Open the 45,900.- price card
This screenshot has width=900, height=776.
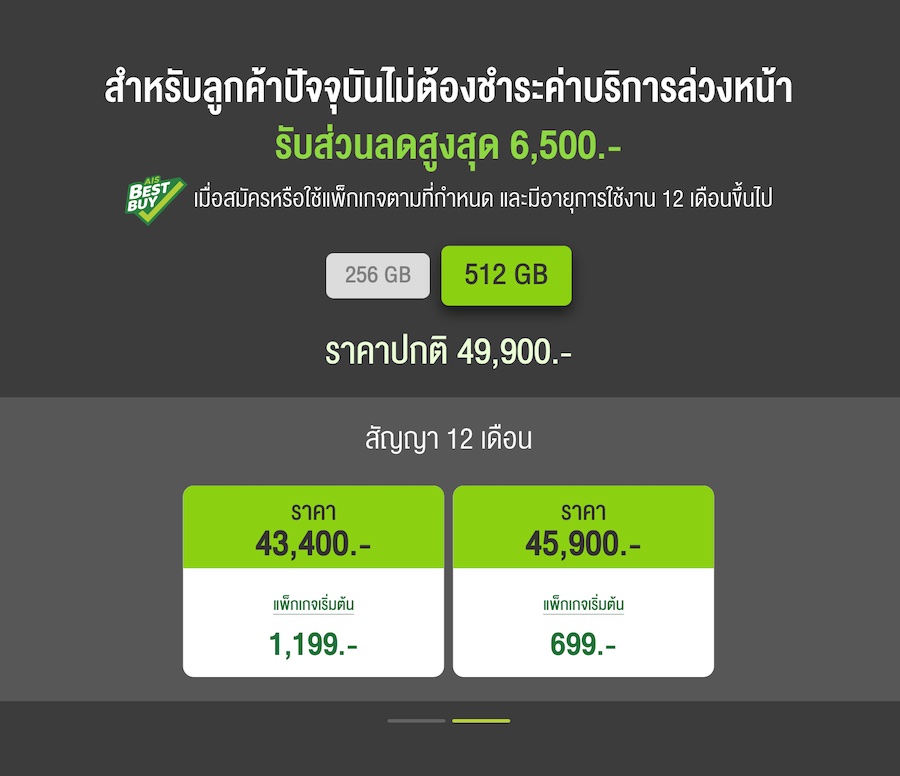click(583, 581)
